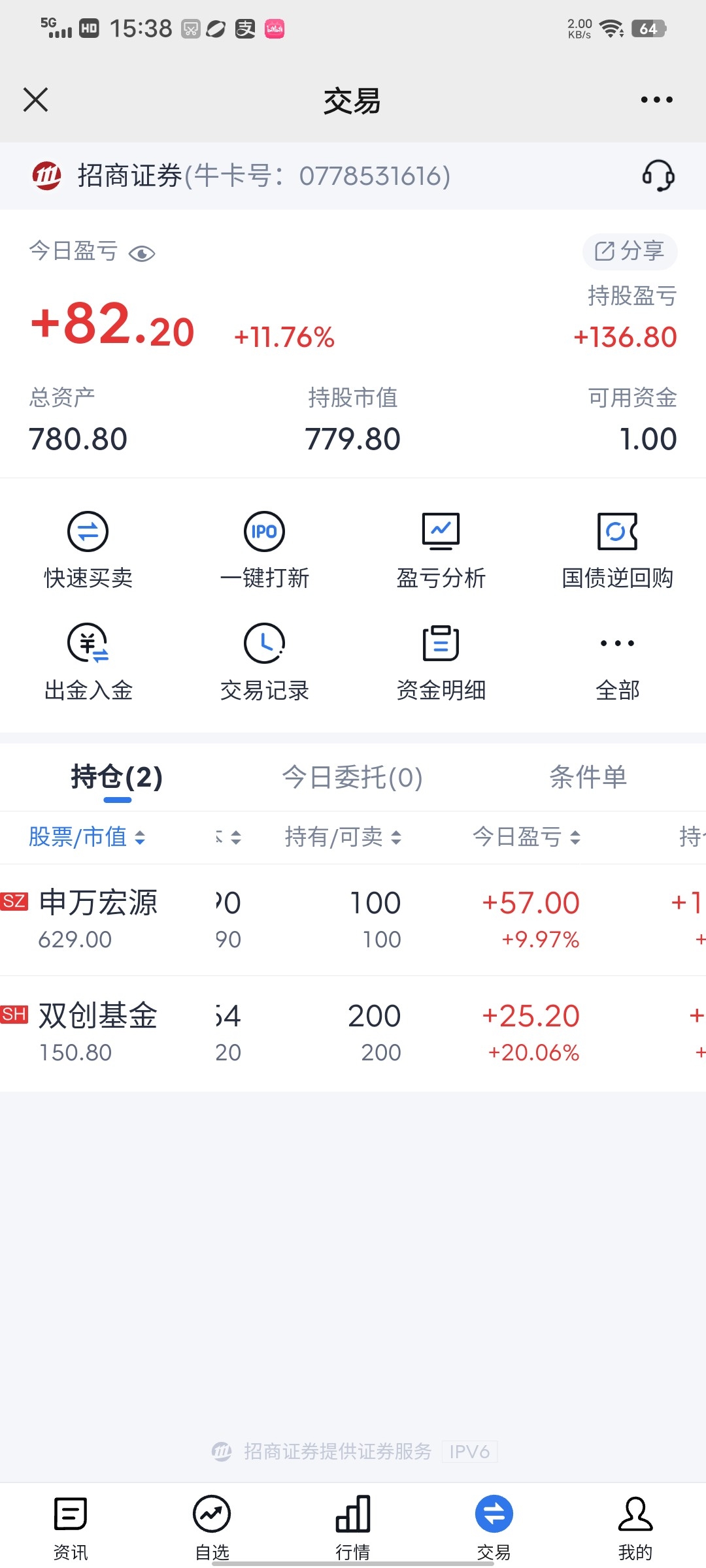Screen dimensions: 706x1568
Task: Switch to 条件单 tab
Action: pyautogui.click(x=588, y=777)
